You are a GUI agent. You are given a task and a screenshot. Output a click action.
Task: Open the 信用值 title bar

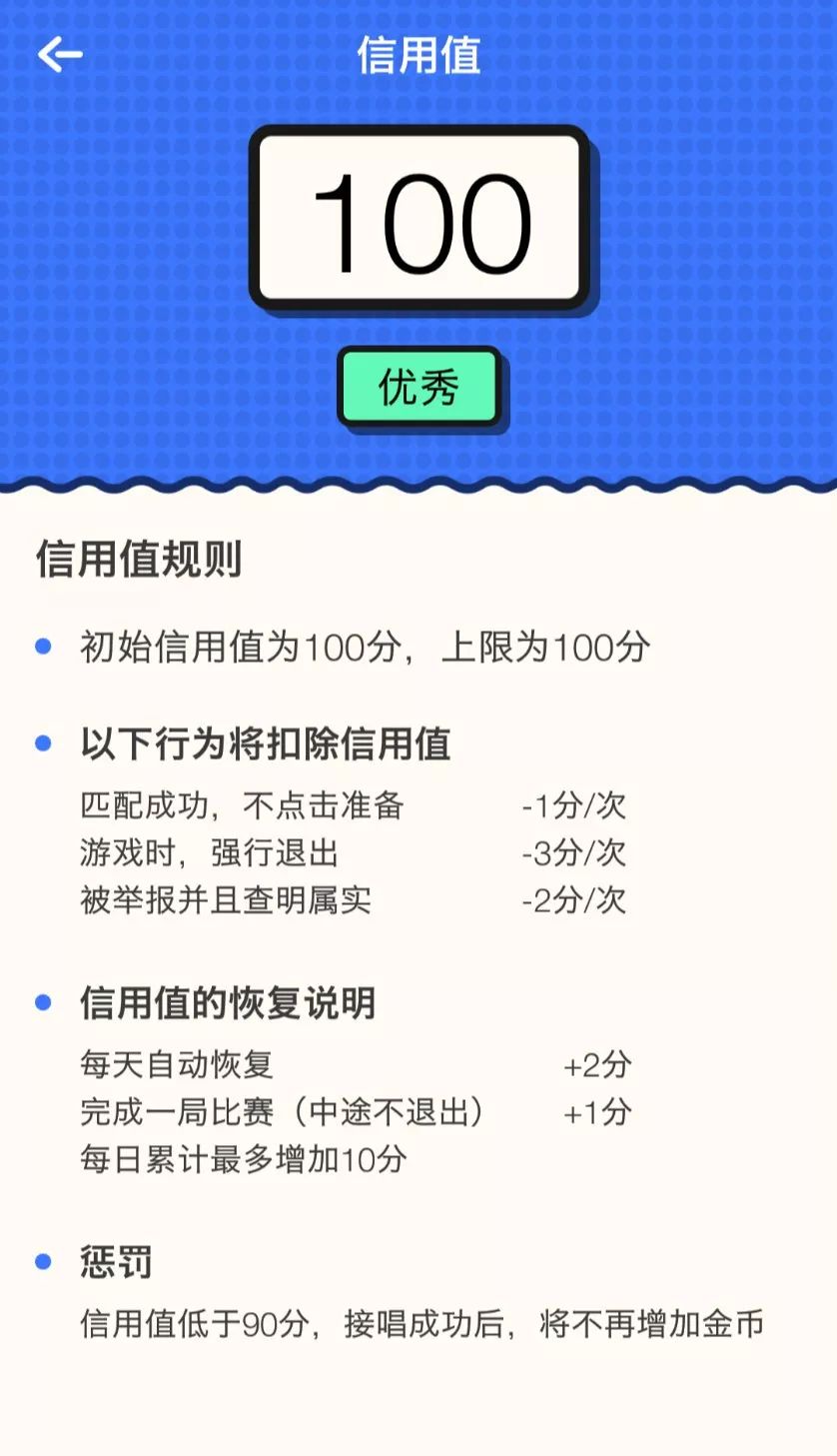tap(418, 55)
